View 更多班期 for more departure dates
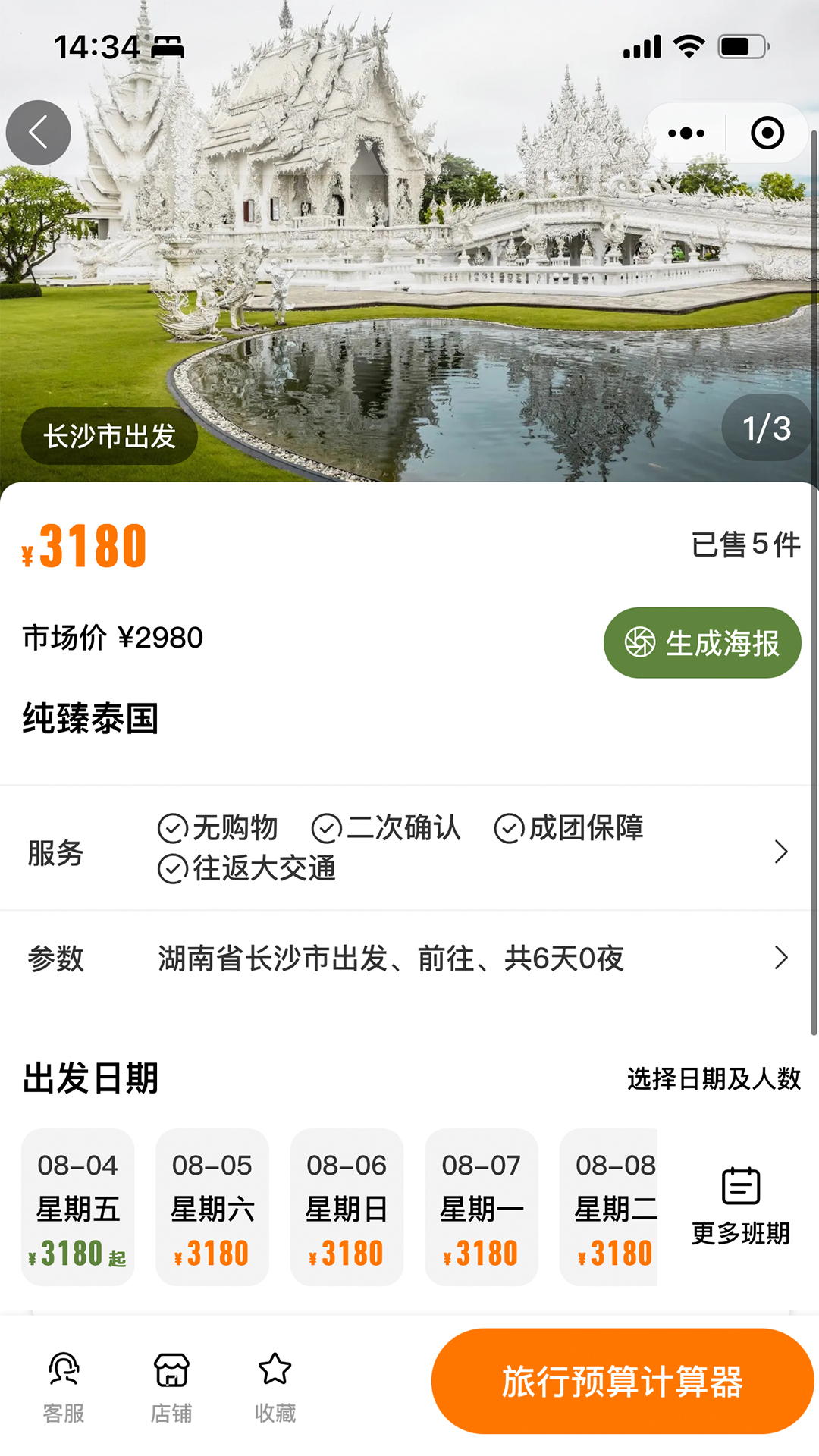The width and height of the screenshot is (819, 1456). point(740,1207)
